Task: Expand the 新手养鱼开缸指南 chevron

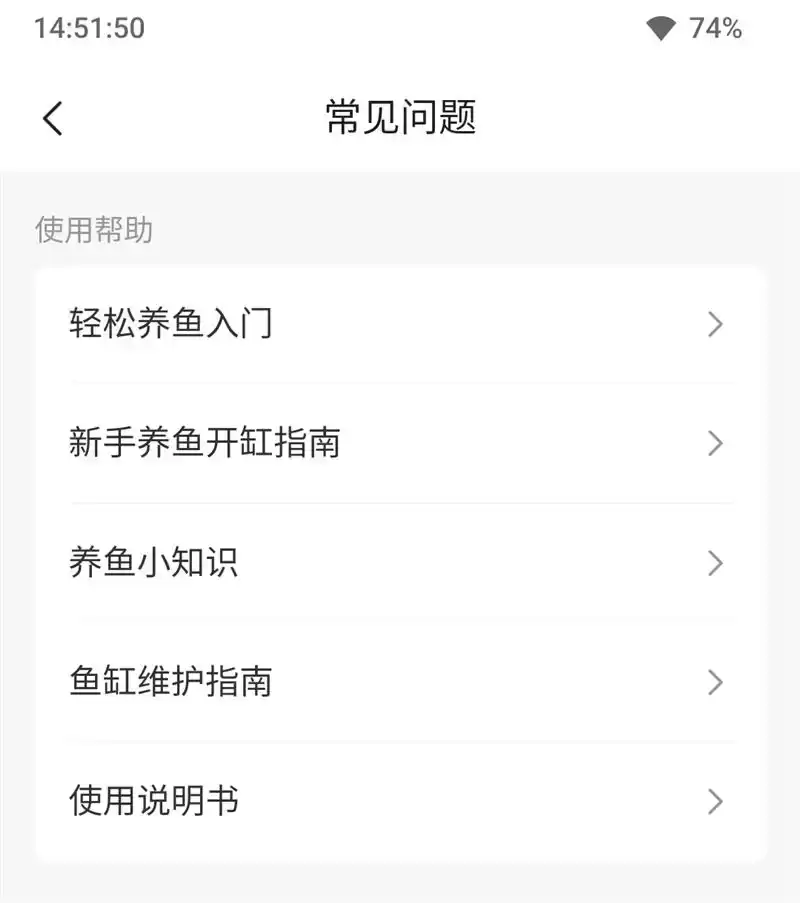Action: (714, 443)
